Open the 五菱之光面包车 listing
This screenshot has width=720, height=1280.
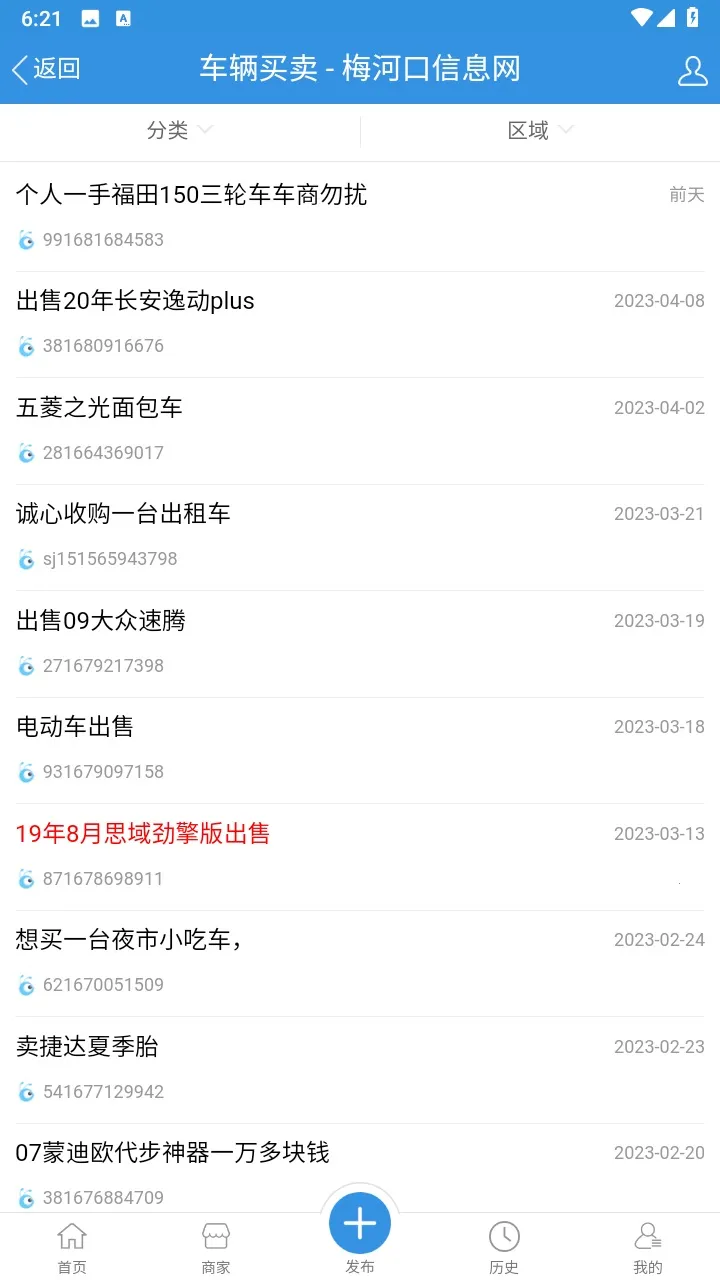(x=99, y=407)
